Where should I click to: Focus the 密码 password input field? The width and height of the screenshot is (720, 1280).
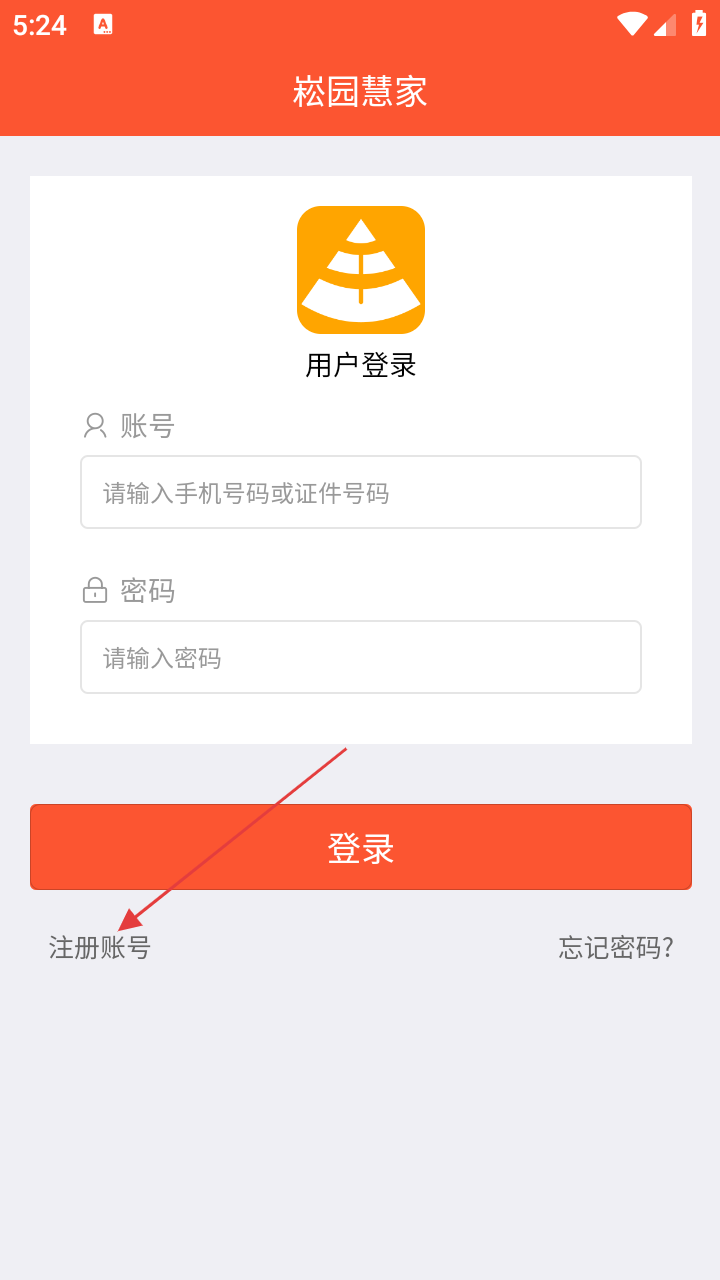[x=360, y=657]
